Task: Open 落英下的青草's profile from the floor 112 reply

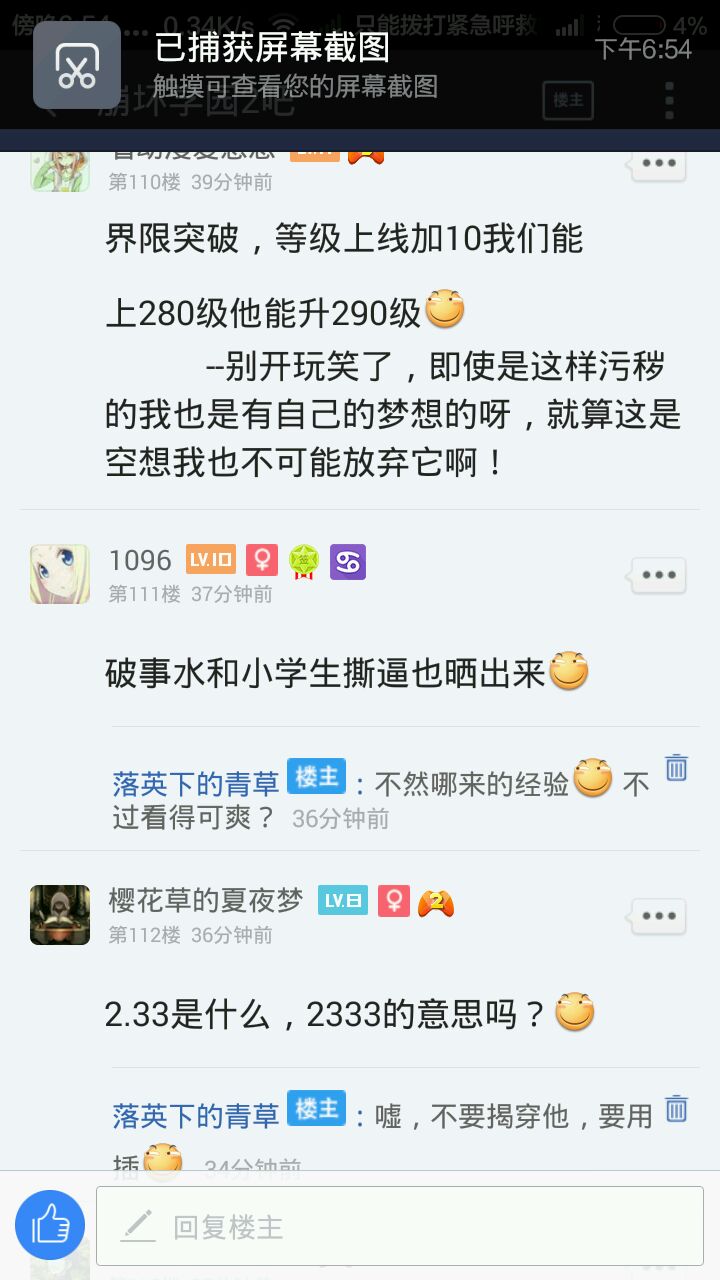Action: pos(196,1116)
